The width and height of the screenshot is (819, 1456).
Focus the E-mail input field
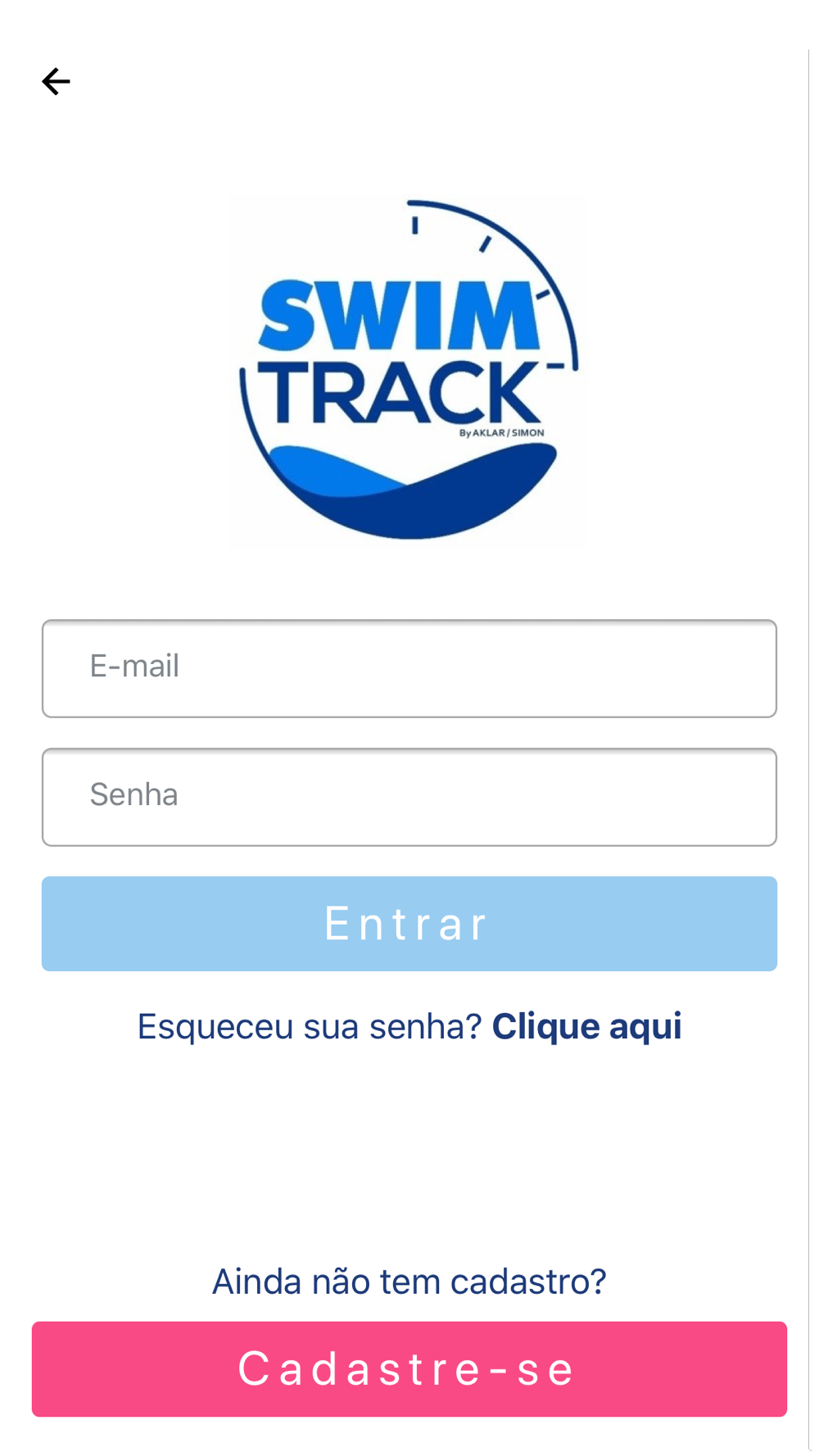[409, 668]
